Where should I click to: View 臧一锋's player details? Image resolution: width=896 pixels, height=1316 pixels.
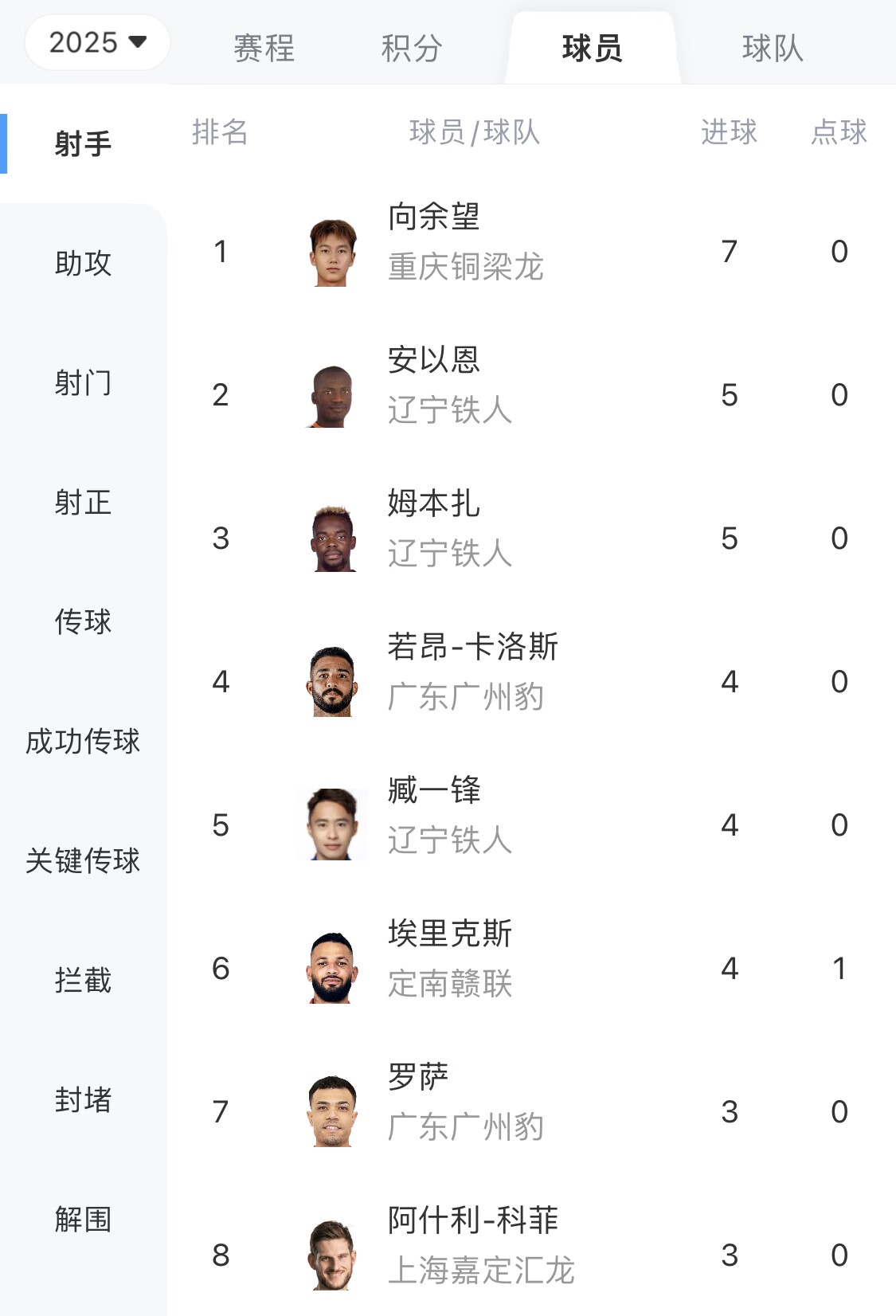434,791
